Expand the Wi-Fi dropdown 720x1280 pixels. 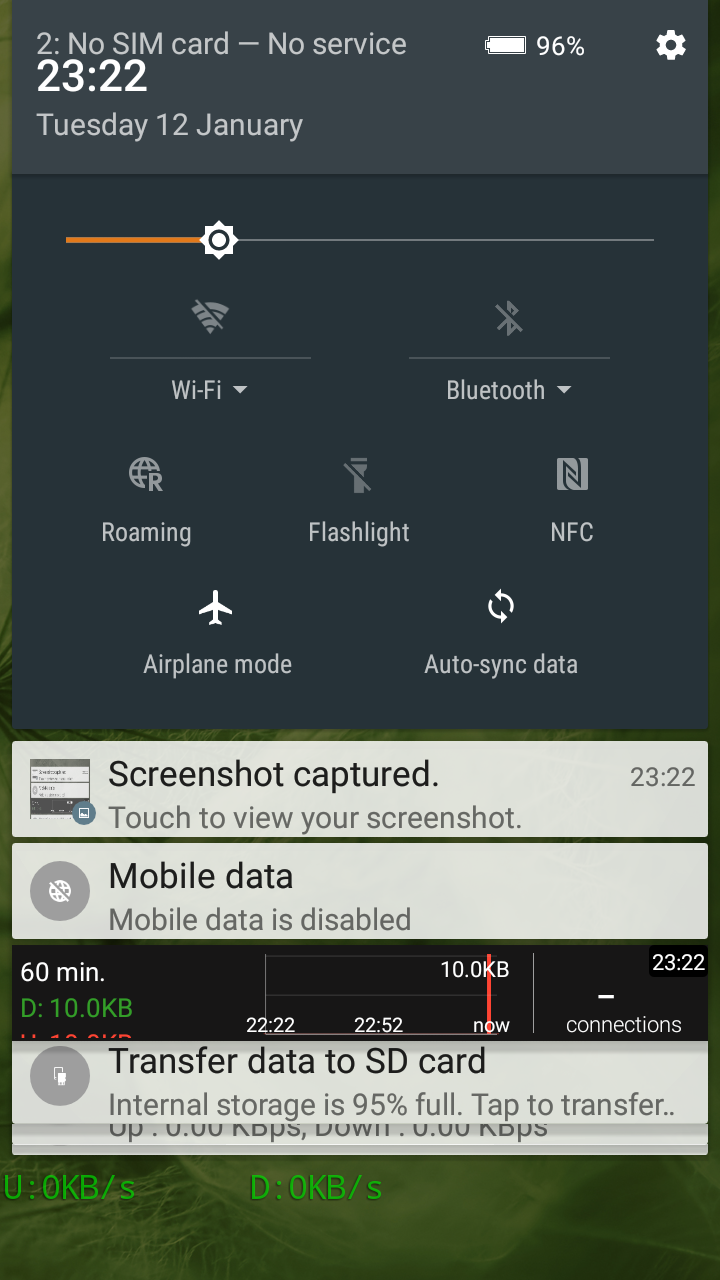(x=210, y=390)
